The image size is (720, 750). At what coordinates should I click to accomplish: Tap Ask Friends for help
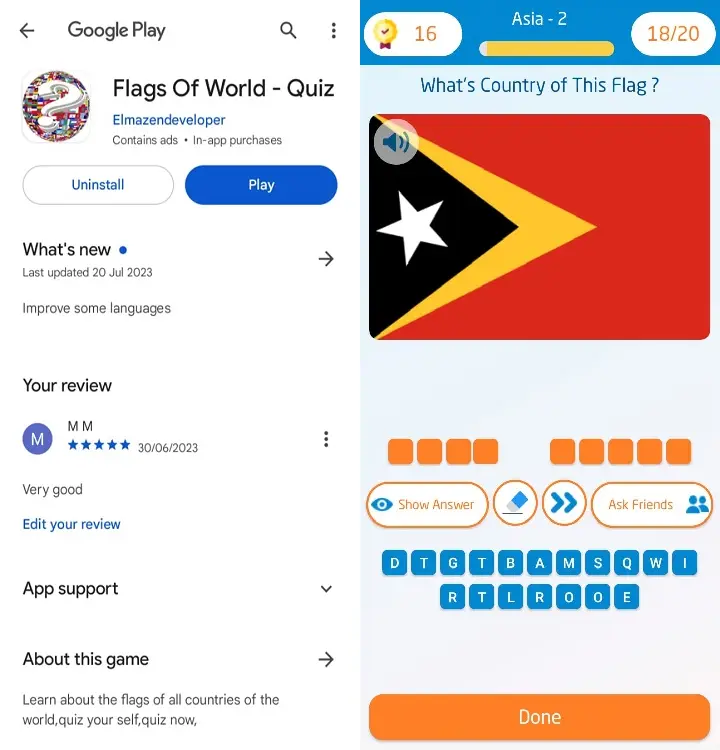652,505
